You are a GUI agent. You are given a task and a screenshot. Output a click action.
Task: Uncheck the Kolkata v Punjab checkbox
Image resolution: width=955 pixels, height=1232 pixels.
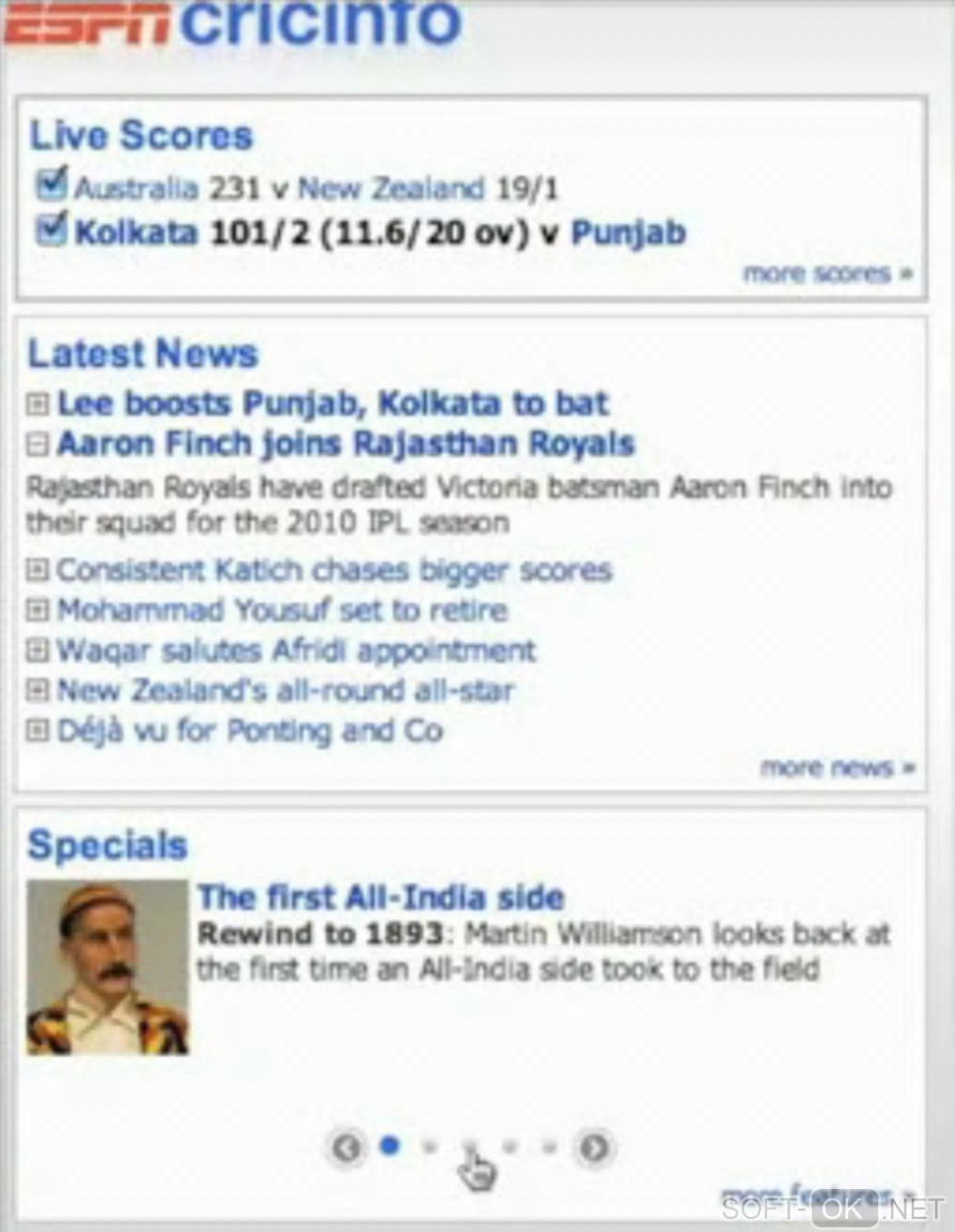51,229
